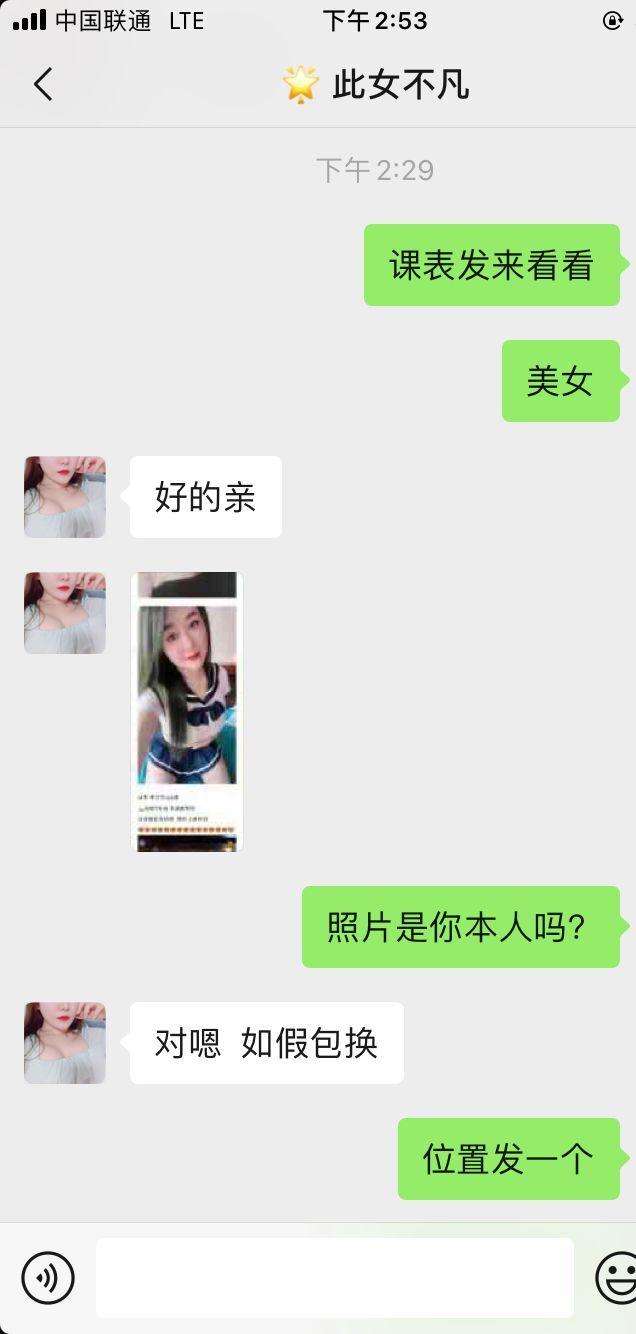Open the voice message input button
This screenshot has height=1334, width=636.
tap(48, 1277)
